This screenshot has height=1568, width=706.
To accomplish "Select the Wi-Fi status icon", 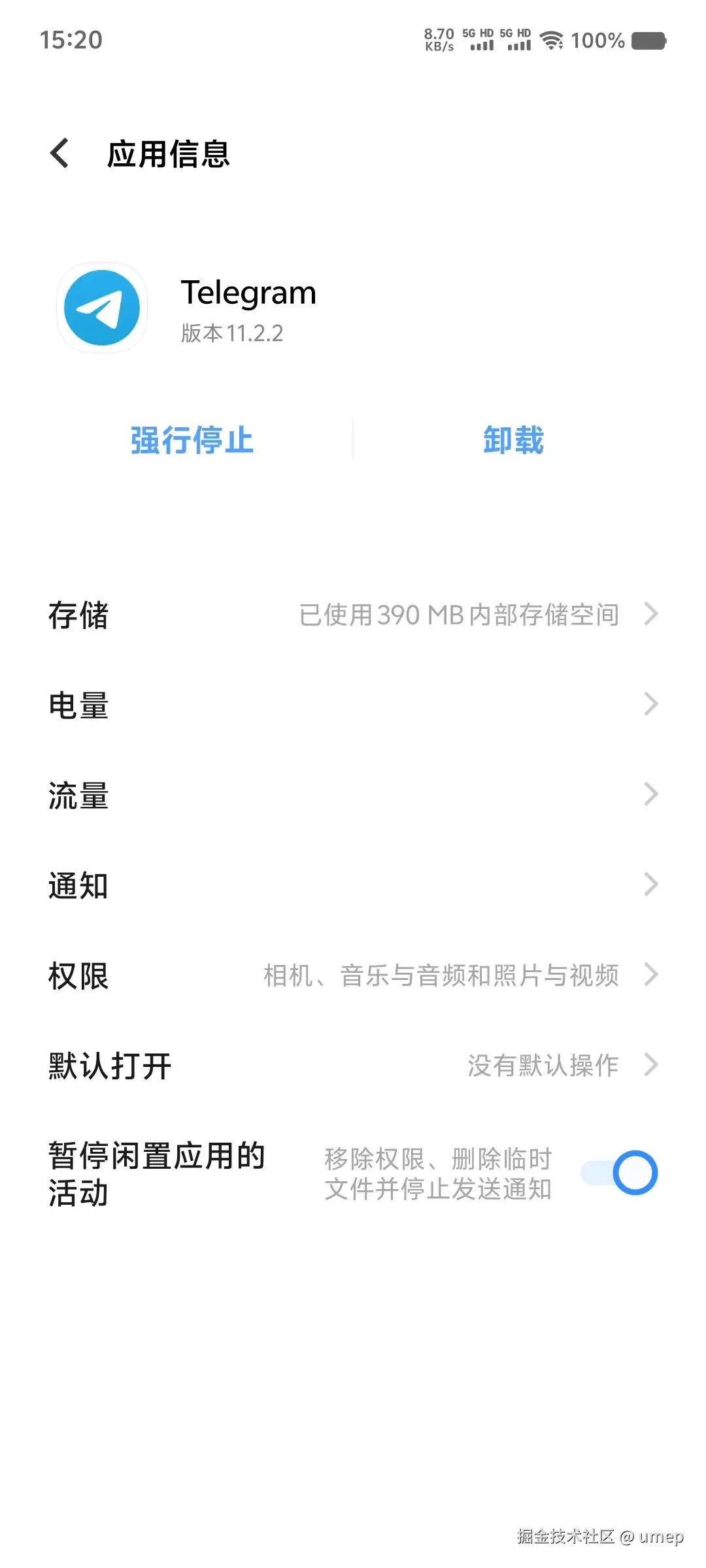I will (x=551, y=41).
